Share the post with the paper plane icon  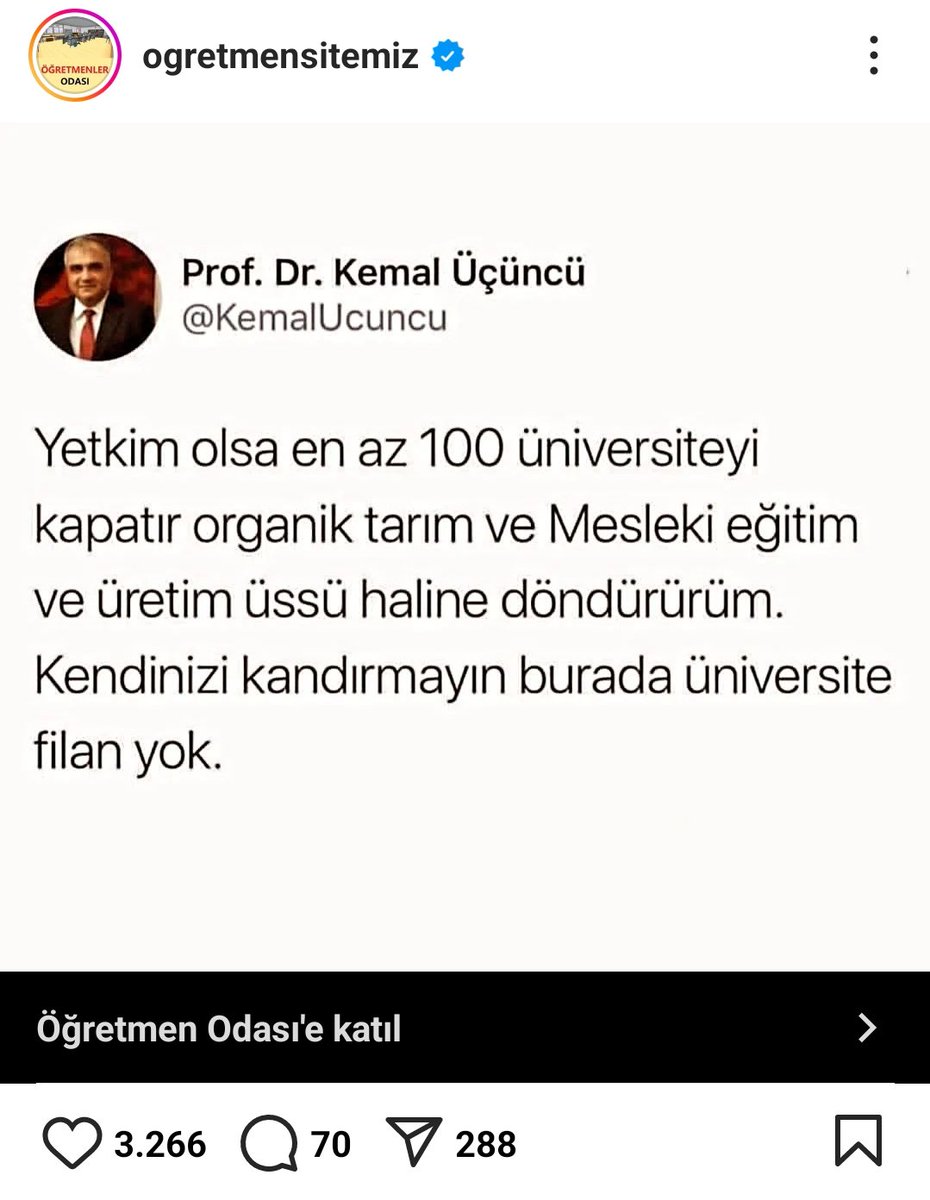tap(413, 1143)
